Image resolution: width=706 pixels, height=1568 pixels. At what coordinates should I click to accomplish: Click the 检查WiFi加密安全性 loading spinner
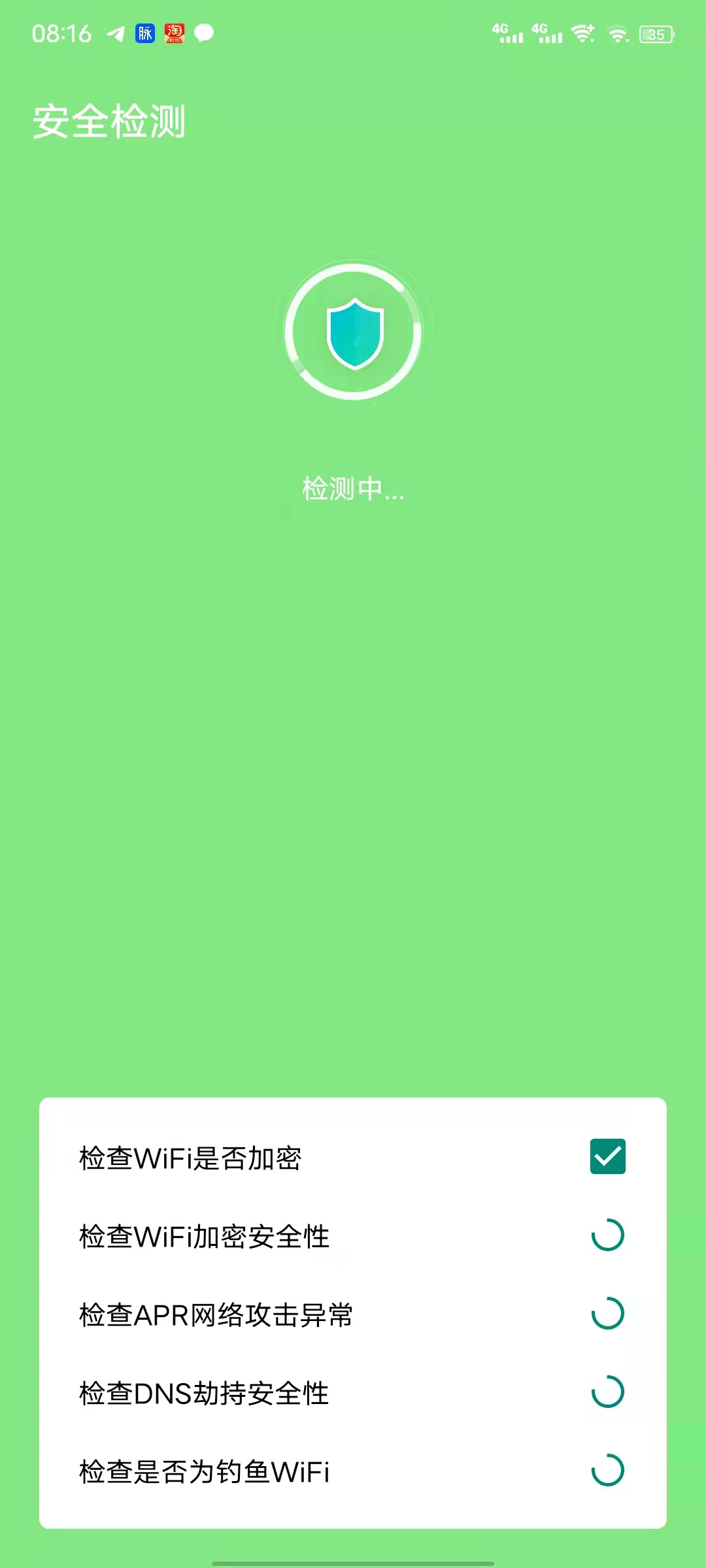click(x=608, y=1233)
